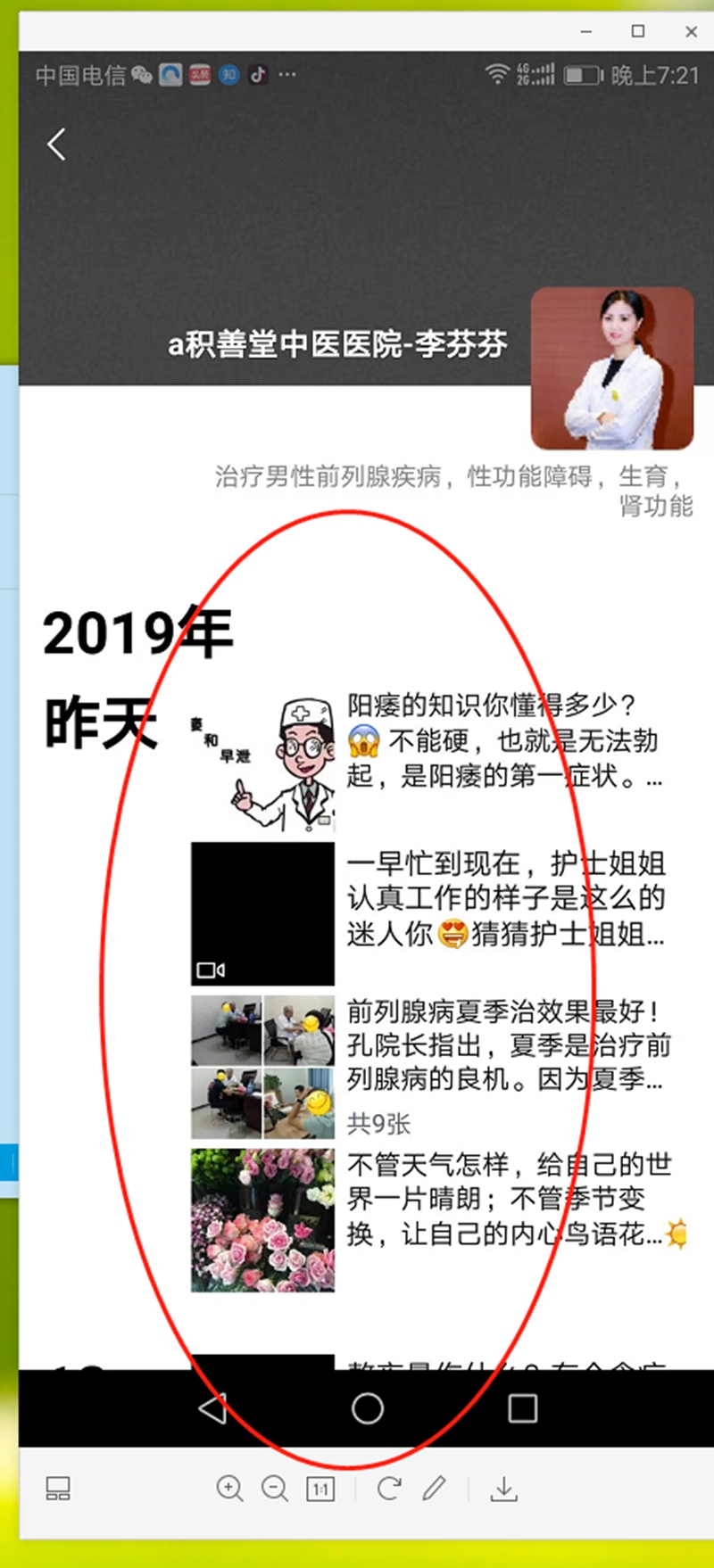This screenshot has width=714, height=1568.
Task: Zoom in on the picture
Action: coord(229,1488)
